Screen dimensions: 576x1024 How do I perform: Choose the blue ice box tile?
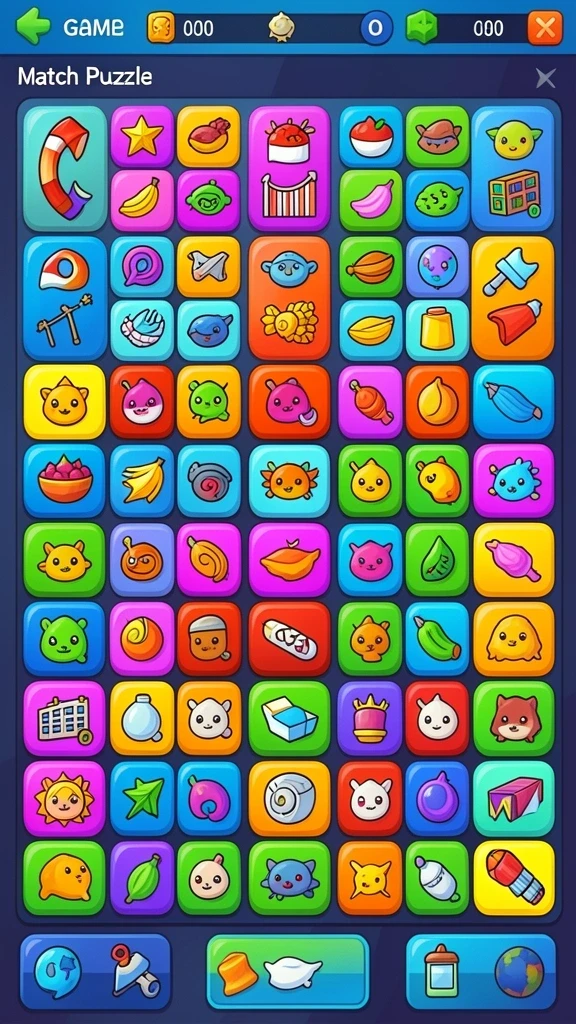pyautogui.click(x=289, y=718)
